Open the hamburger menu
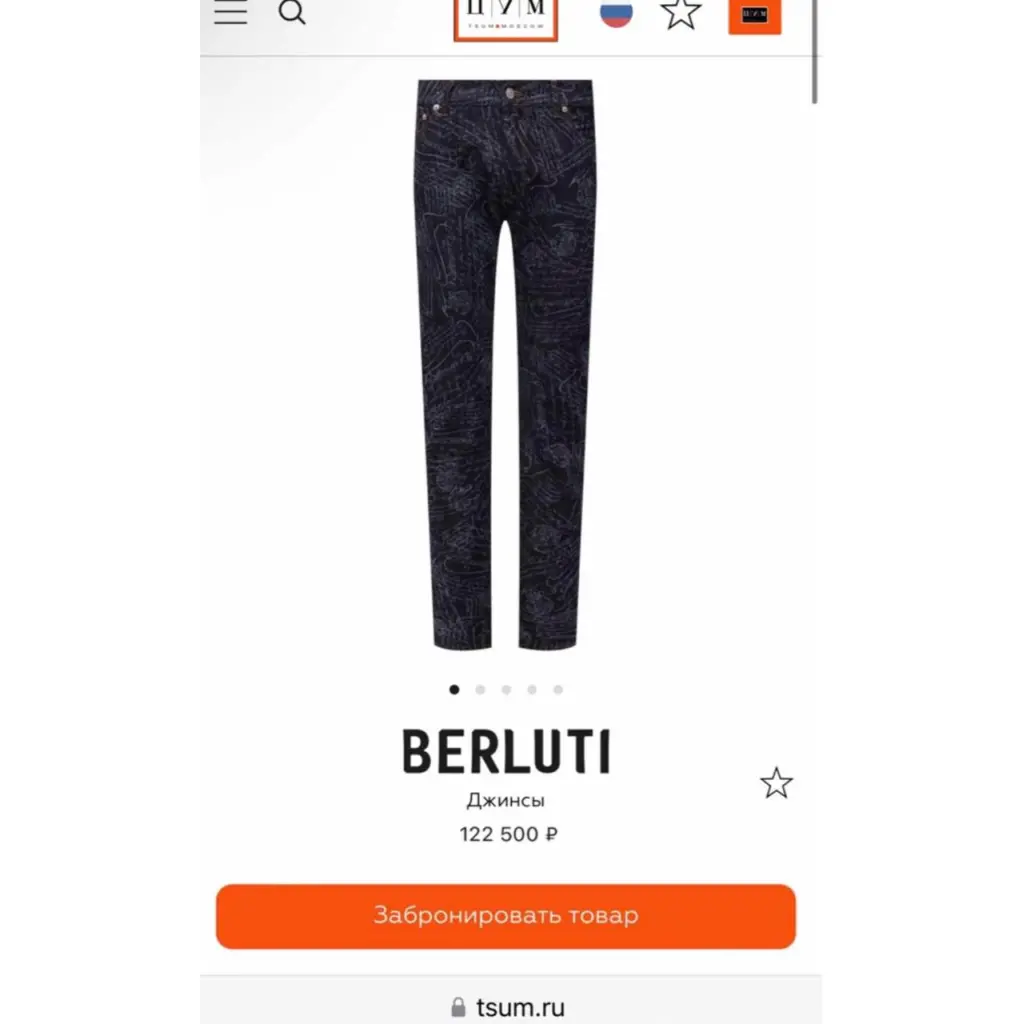 231,13
